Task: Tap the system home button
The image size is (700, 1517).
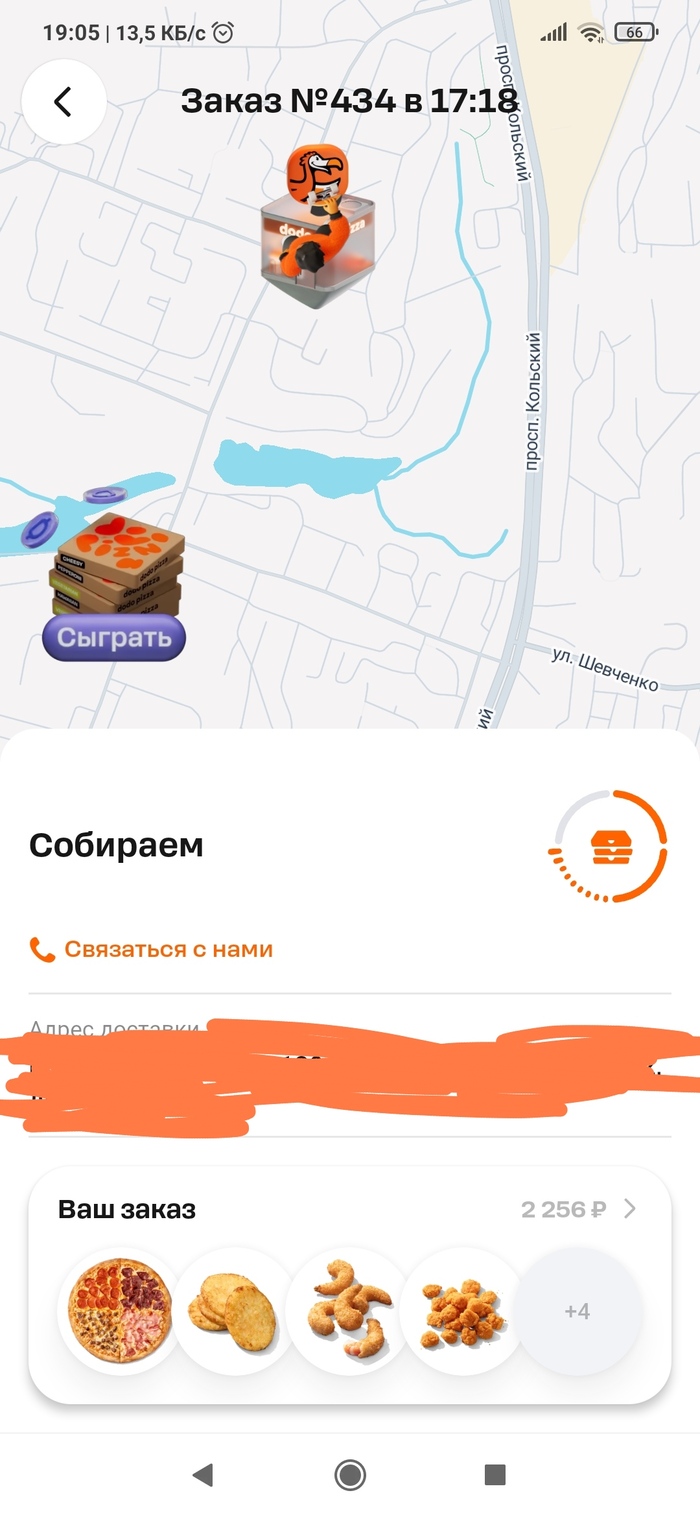Action: (350, 1474)
